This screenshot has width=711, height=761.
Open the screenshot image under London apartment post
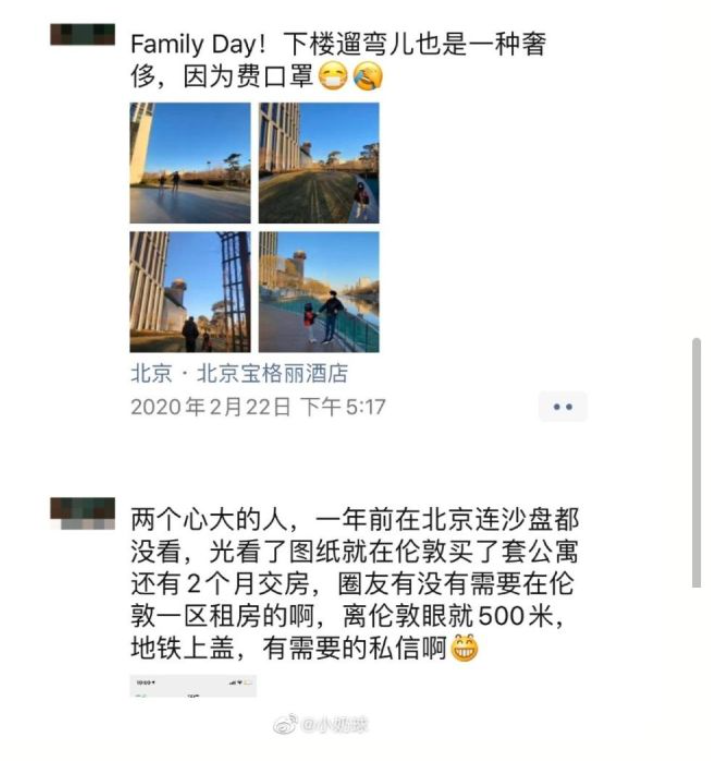[193, 685]
